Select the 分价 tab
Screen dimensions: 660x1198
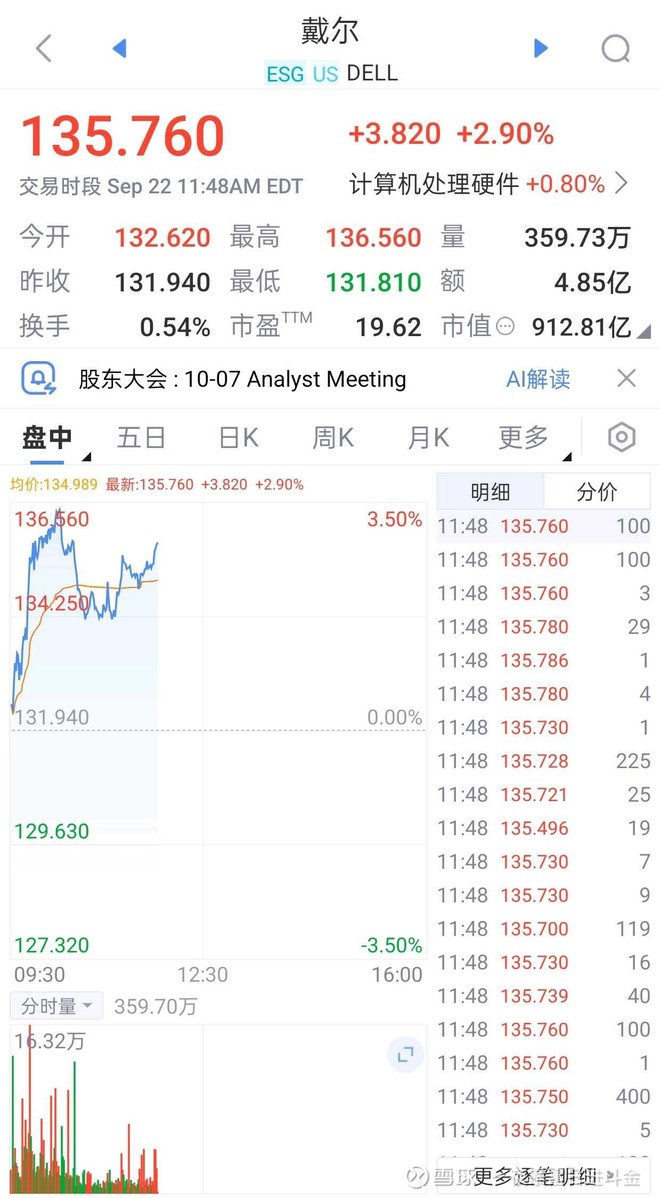click(597, 492)
